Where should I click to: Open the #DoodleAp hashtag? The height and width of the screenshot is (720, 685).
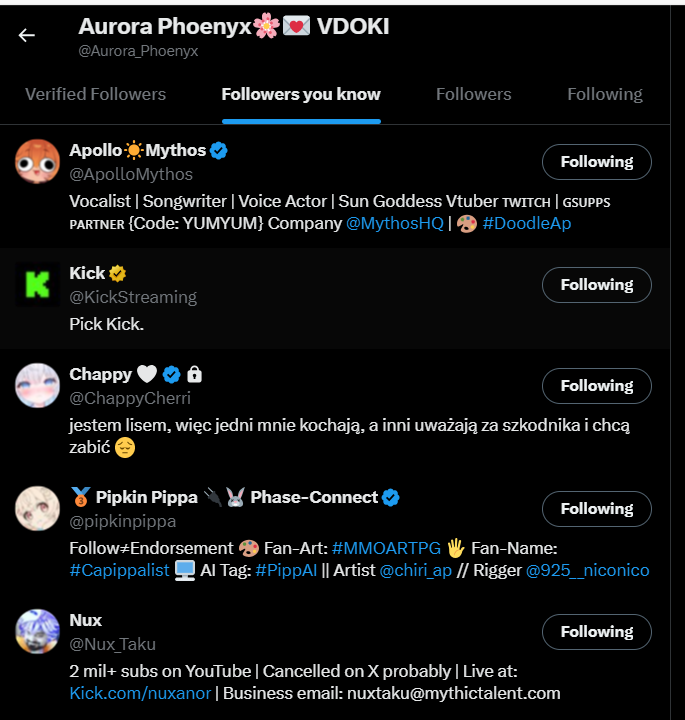pyautogui.click(x=526, y=223)
